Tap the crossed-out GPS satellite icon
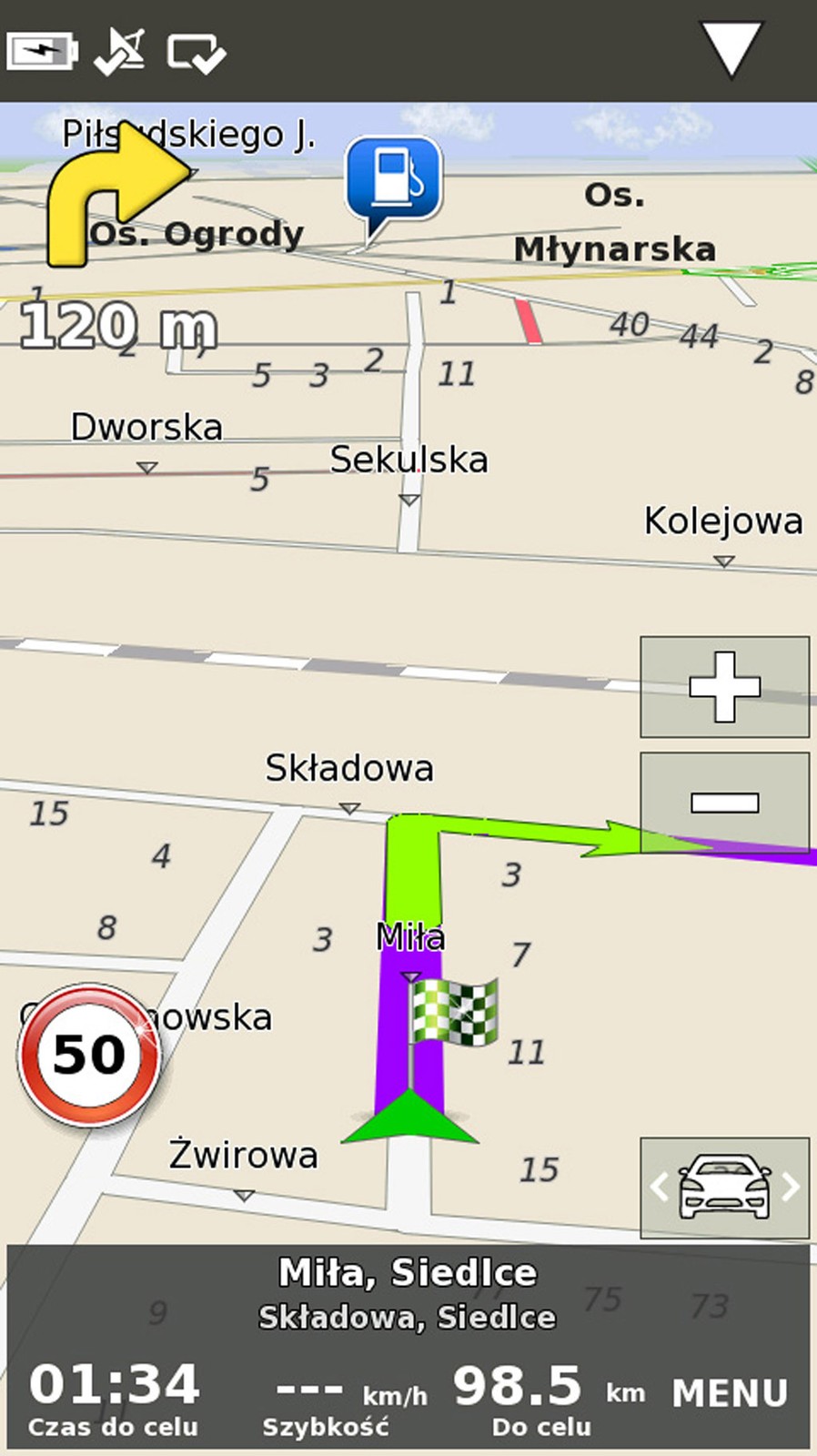The width and height of the screenshot is (817, 1456). tap(118, 52)
